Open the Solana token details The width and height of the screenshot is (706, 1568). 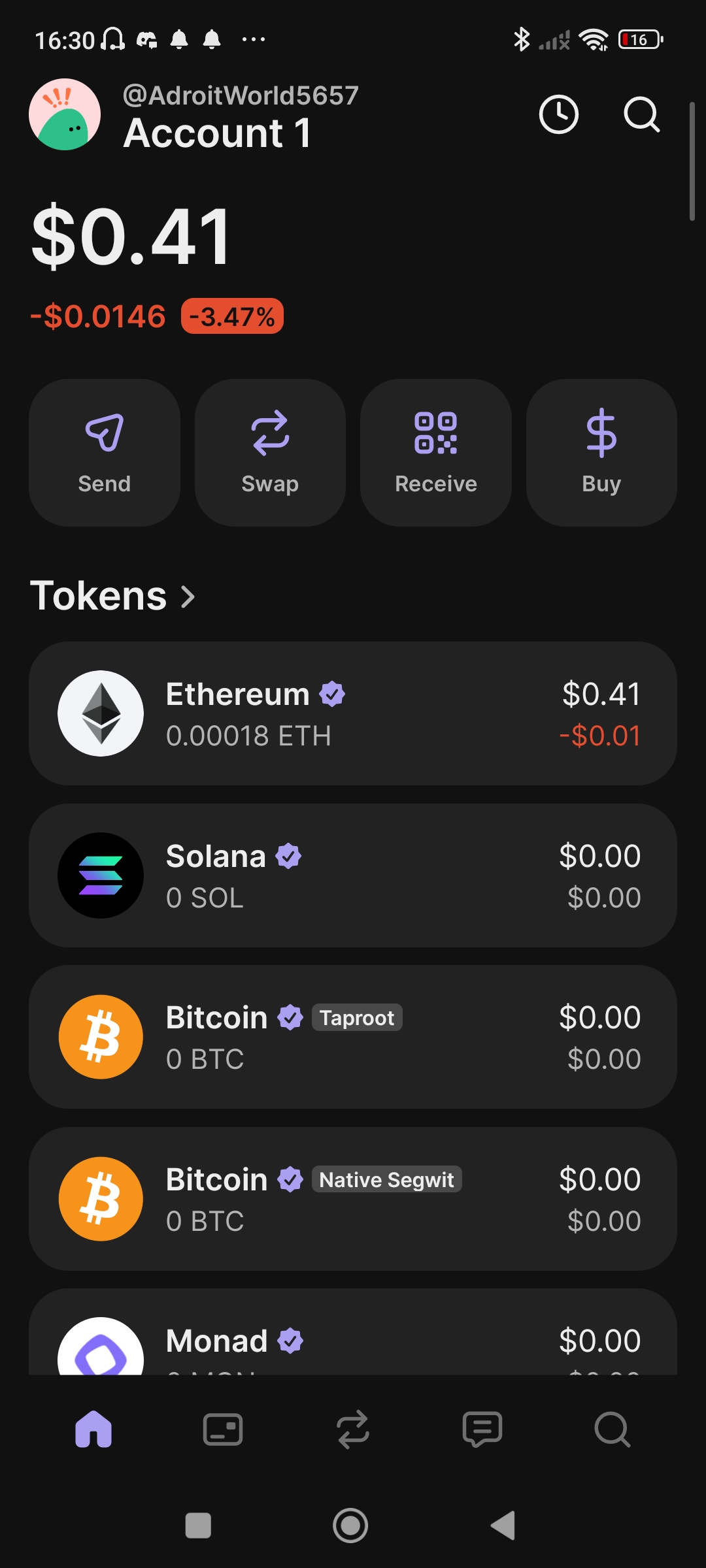click(x=352, y=875)
